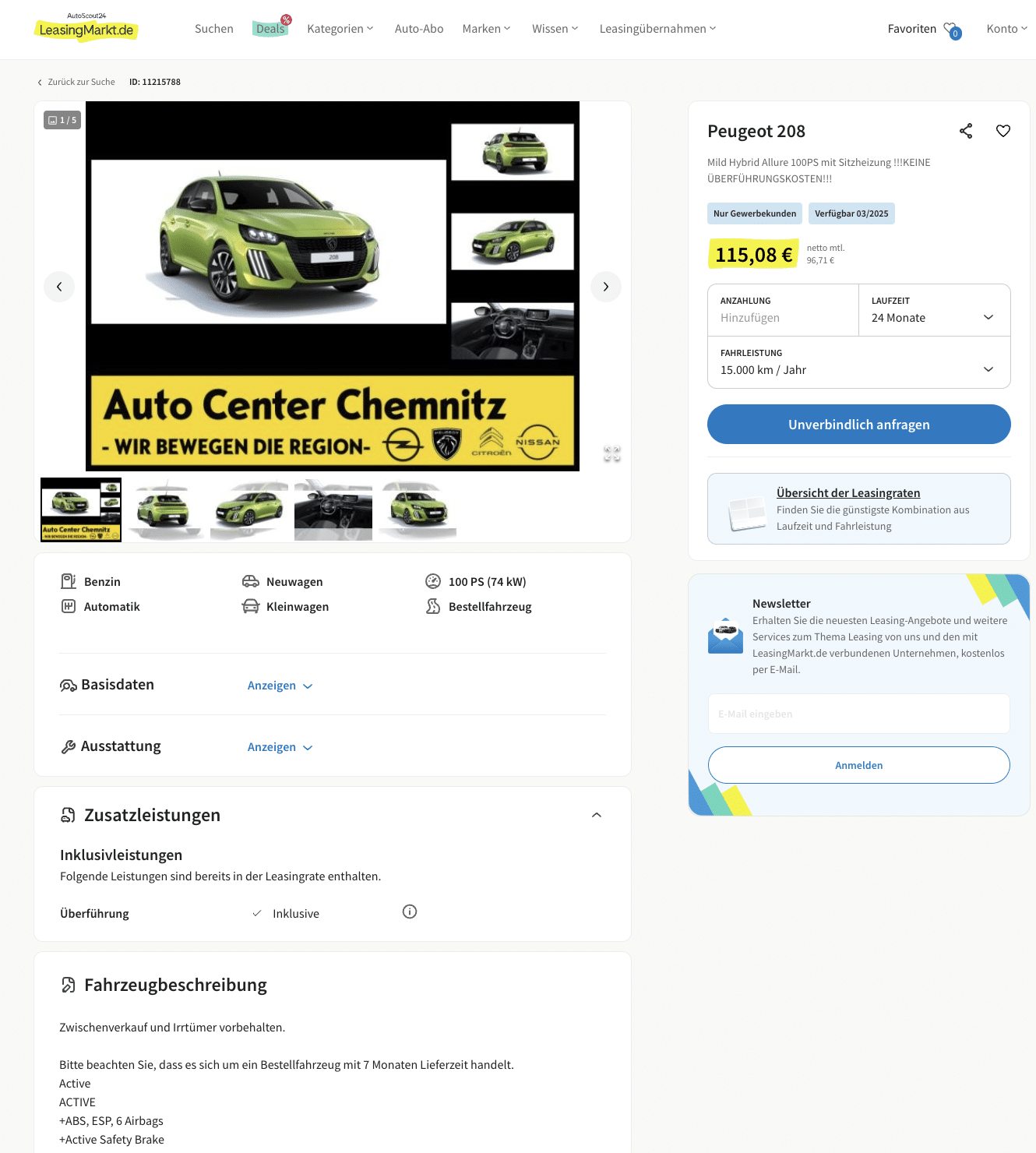Viewport: 1036px width, 1153px height.
Task: Collapse the Zusatzleistungen section
Action: pos(597,815)
